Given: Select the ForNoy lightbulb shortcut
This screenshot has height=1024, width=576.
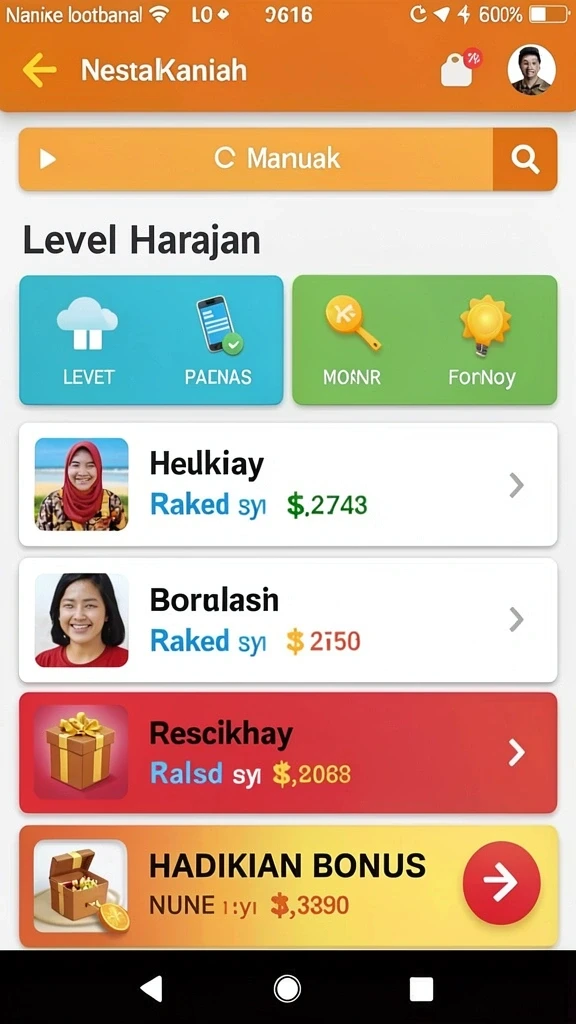Looking at the screenshot, I should point(483,340).
